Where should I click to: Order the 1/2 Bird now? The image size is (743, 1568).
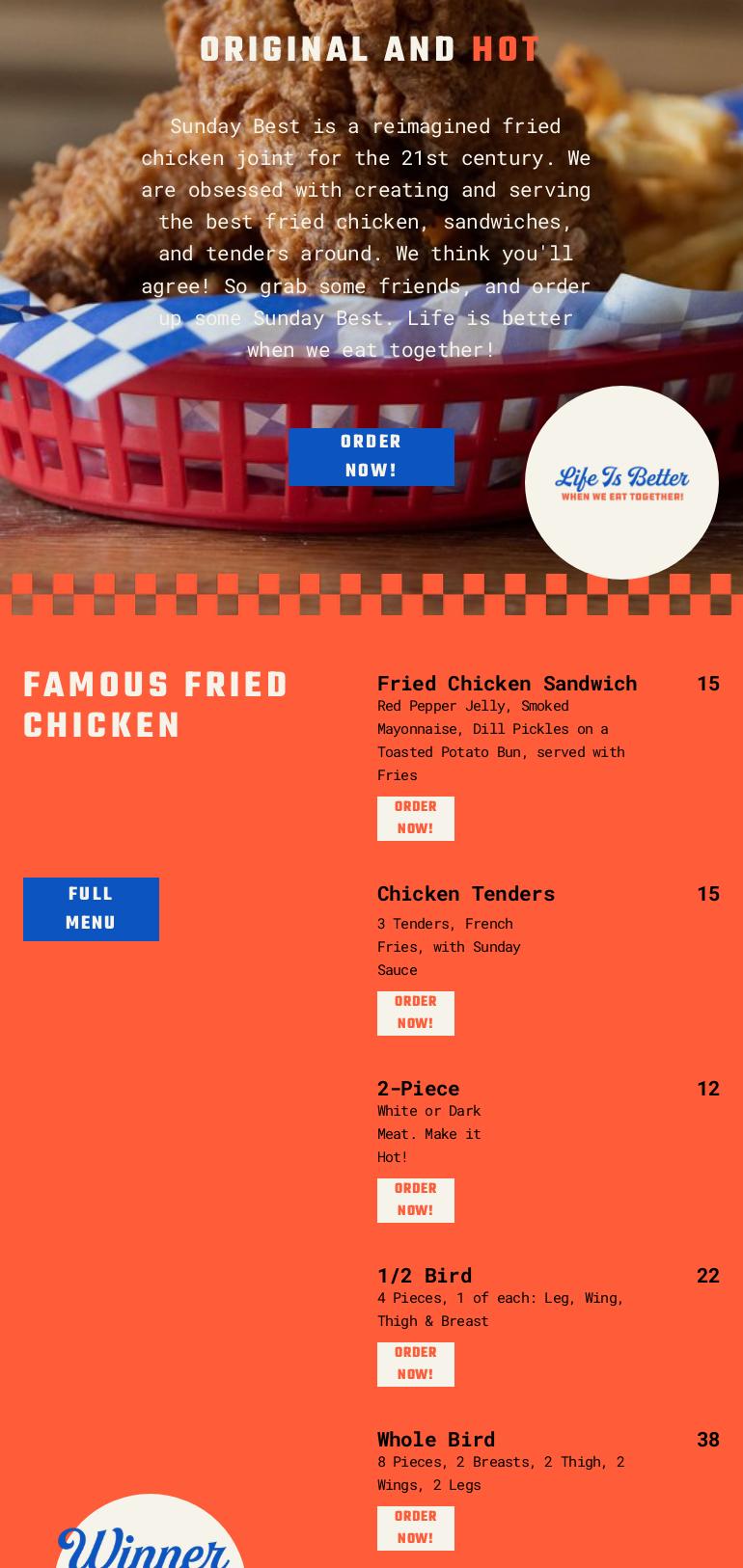pos(415,1364)
